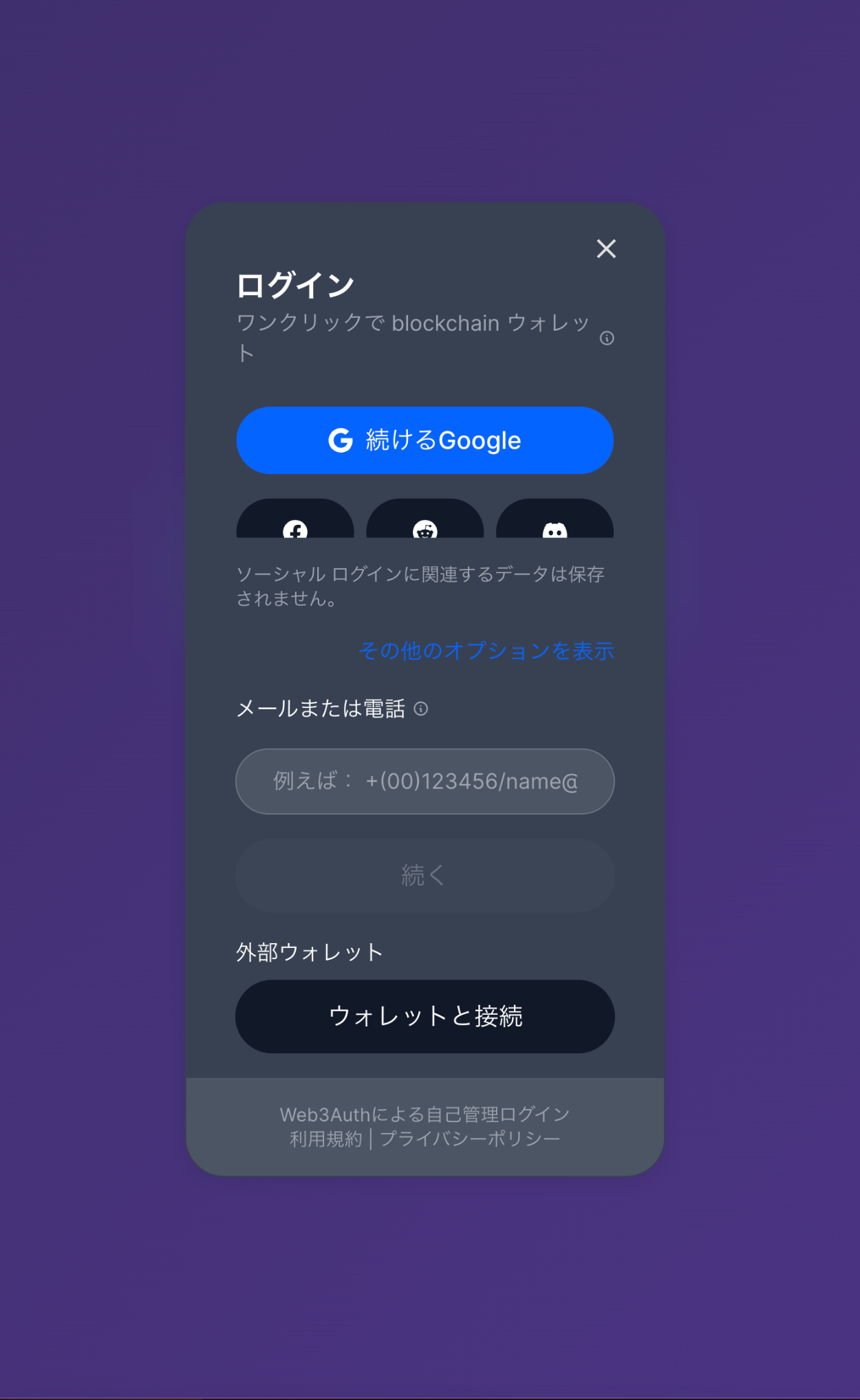Log in with Reddit
This screenshot has height=1400, width=860.
(x=424, y=521)
